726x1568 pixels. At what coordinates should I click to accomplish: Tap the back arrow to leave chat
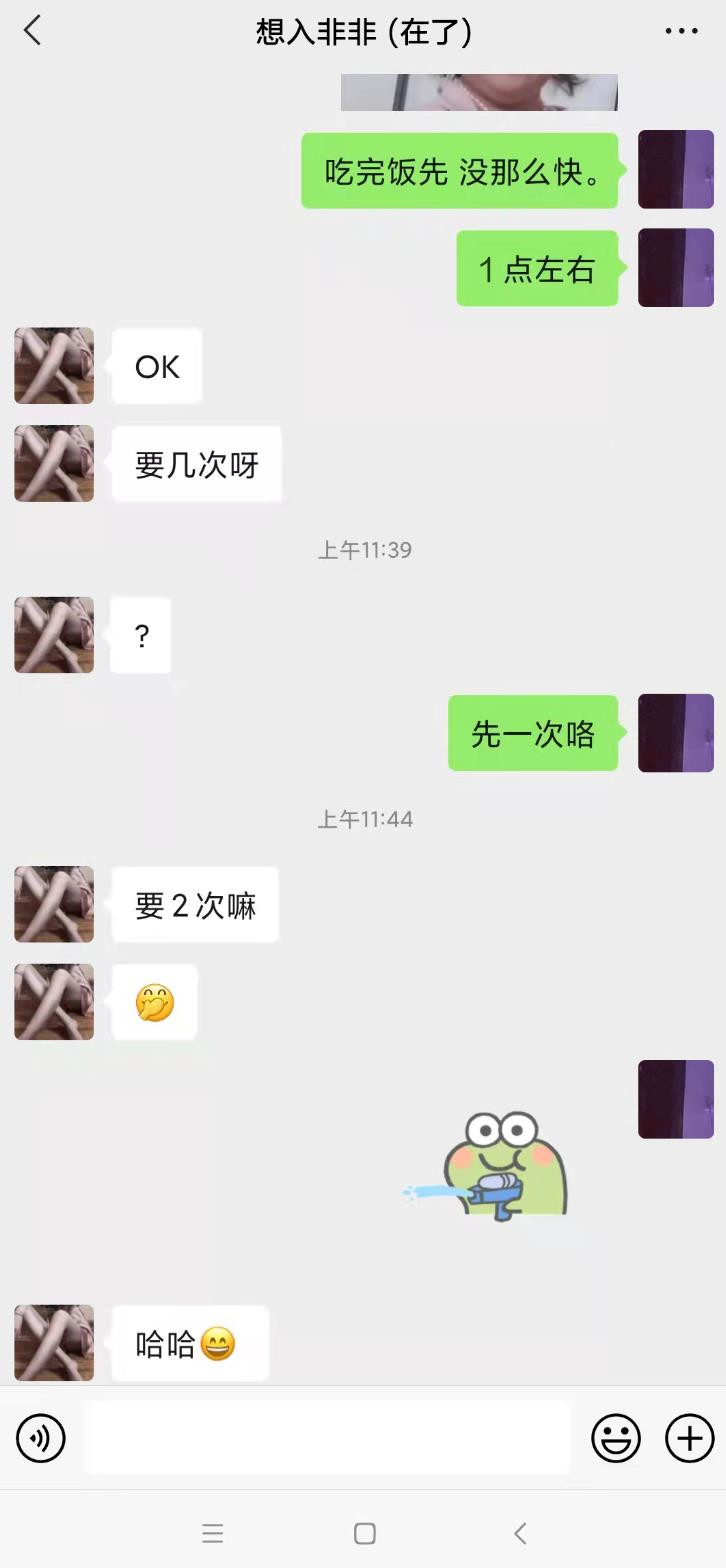33,30
